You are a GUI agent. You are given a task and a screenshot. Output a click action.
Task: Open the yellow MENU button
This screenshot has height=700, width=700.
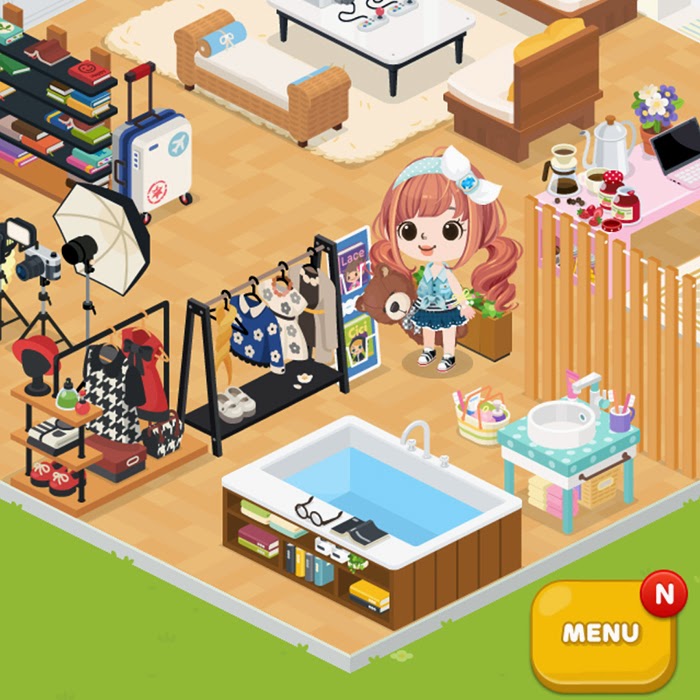tap(603, 635)
